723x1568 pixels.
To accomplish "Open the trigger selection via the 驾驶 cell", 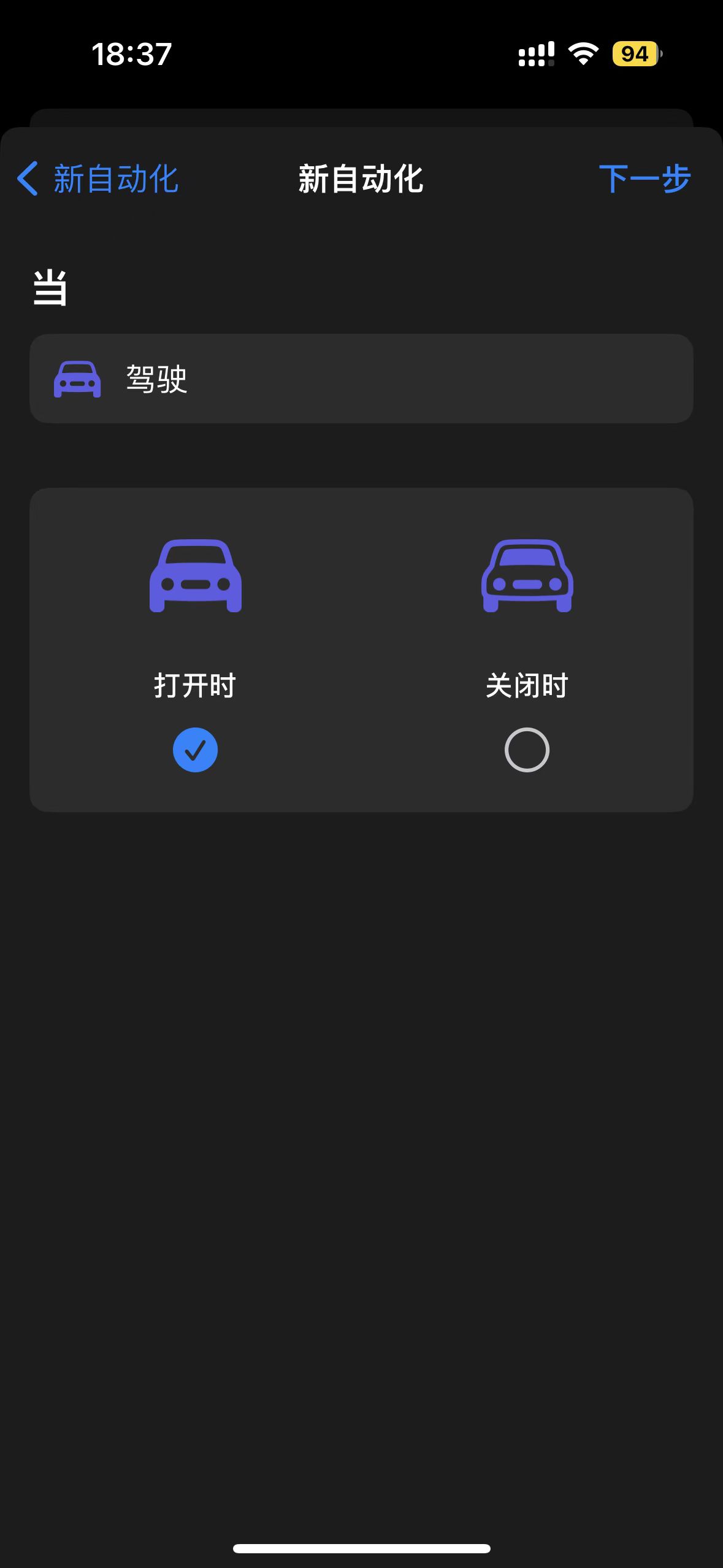I will [x=362, y=380].
